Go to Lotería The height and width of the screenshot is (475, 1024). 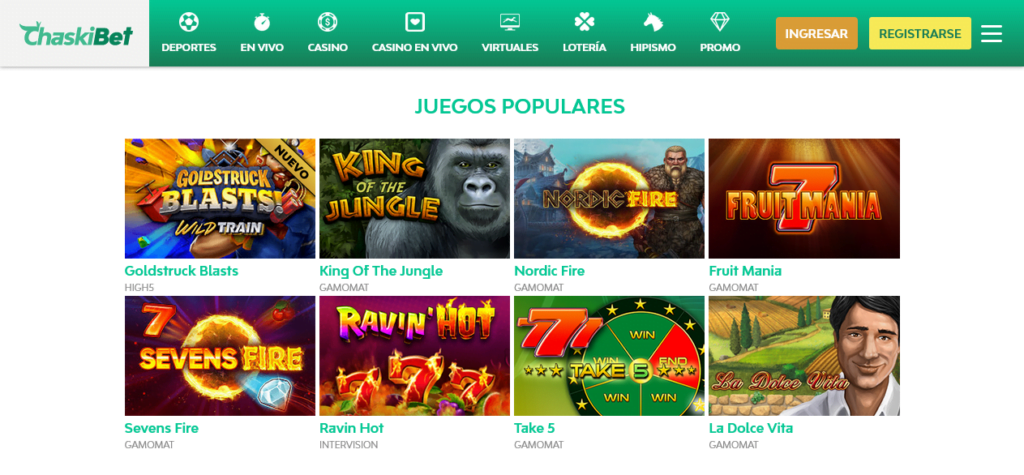pos(584,33)
